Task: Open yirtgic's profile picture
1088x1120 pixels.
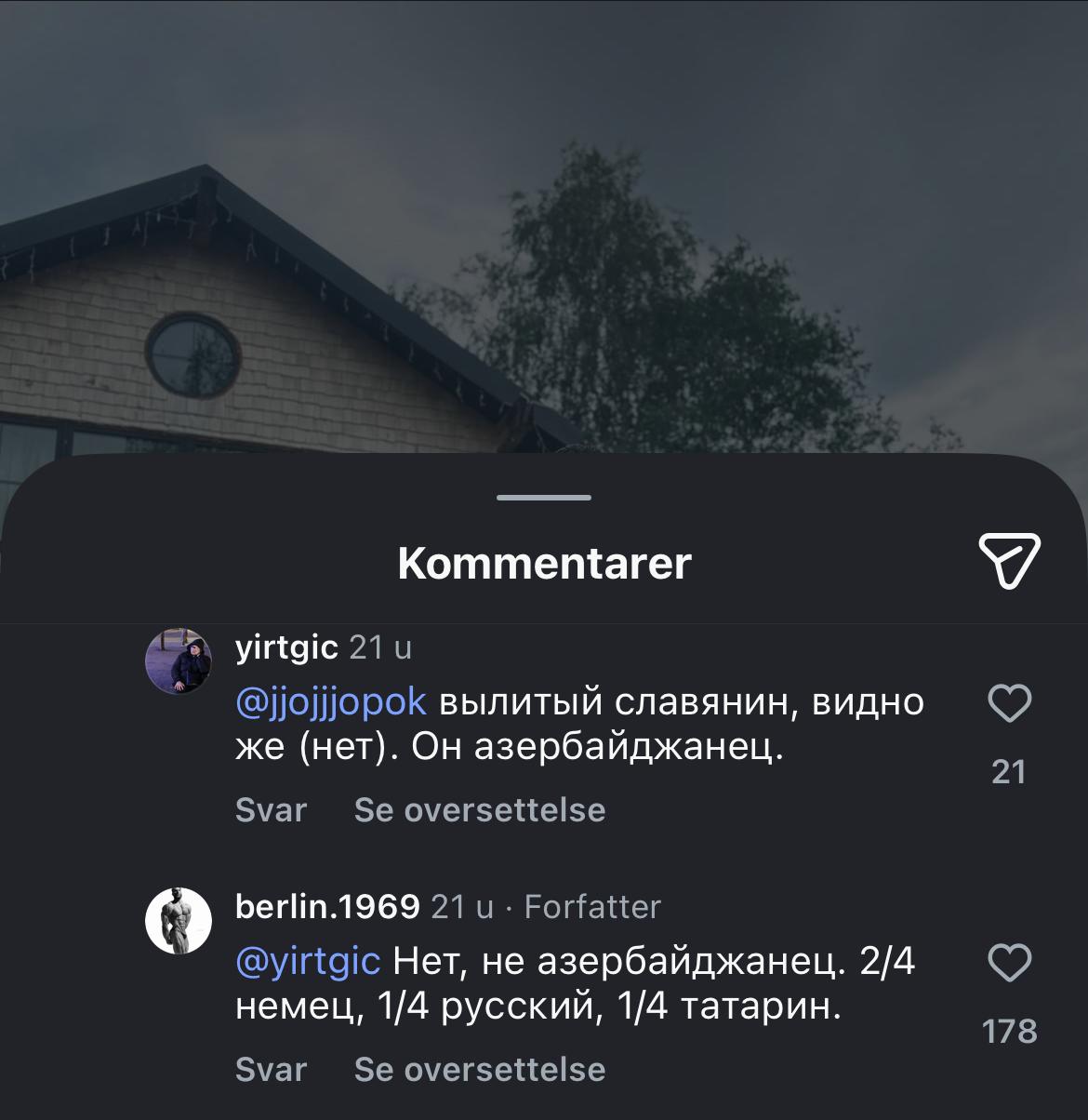Action: tap(179, 660)
